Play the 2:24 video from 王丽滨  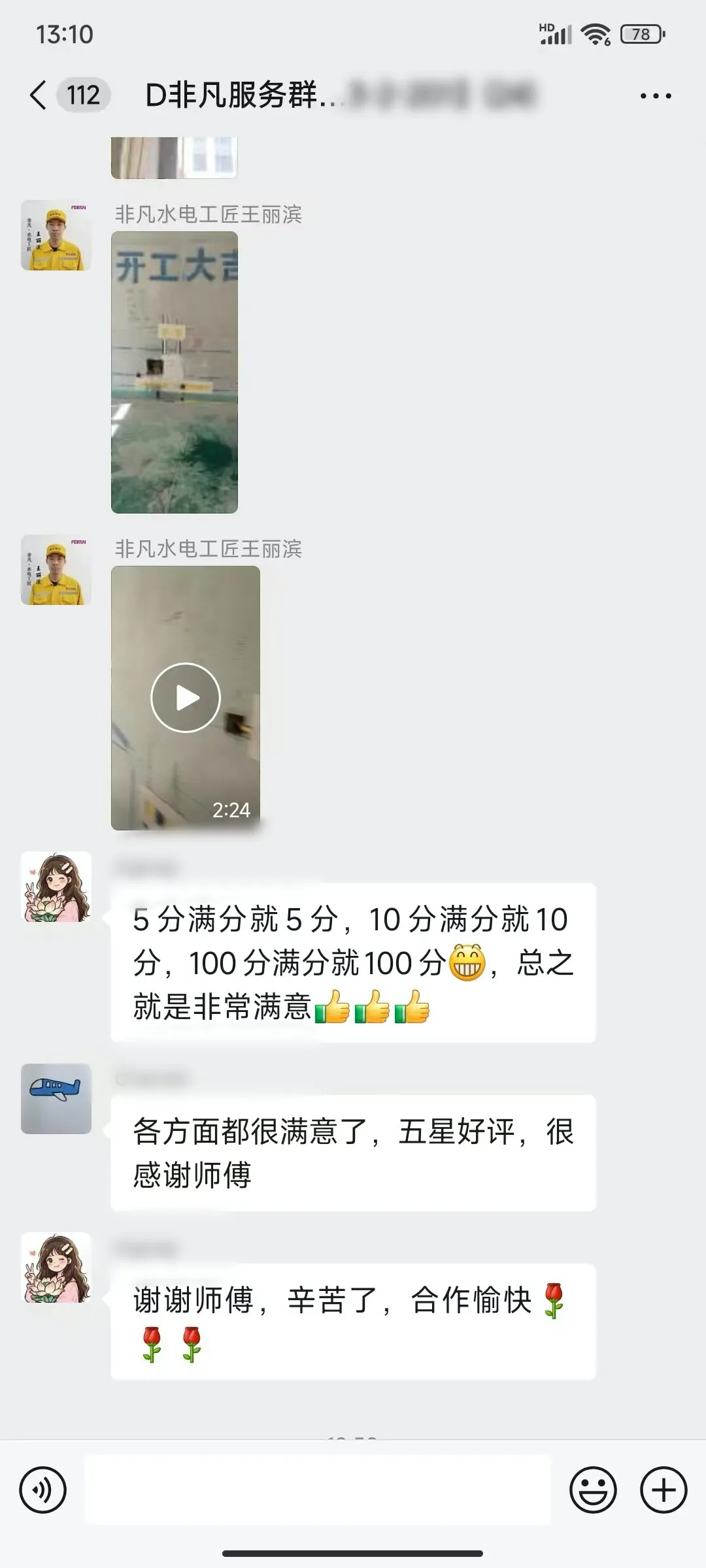click(x=186, y=698)
